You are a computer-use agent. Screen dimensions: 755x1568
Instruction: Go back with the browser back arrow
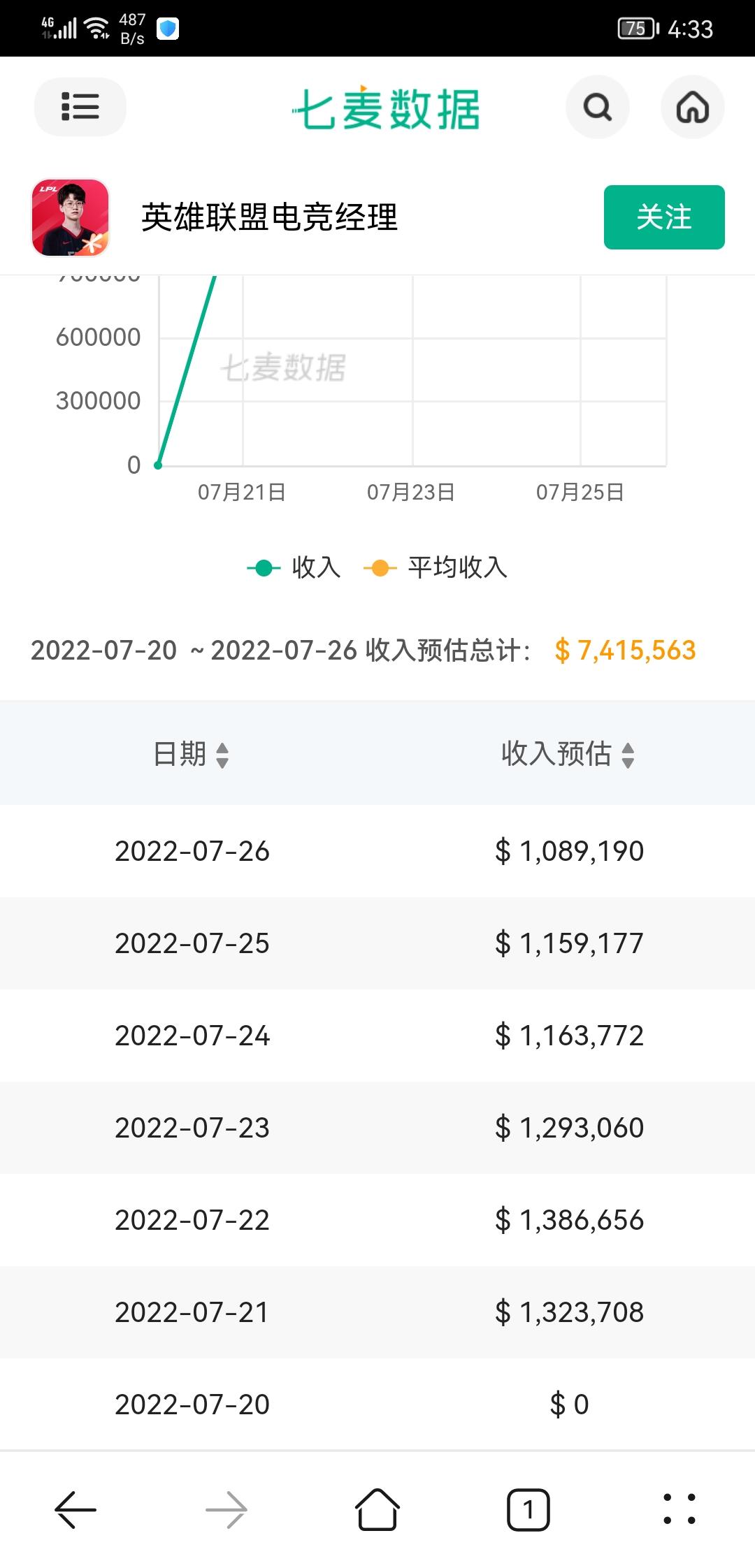click(x=75, y=1509)
